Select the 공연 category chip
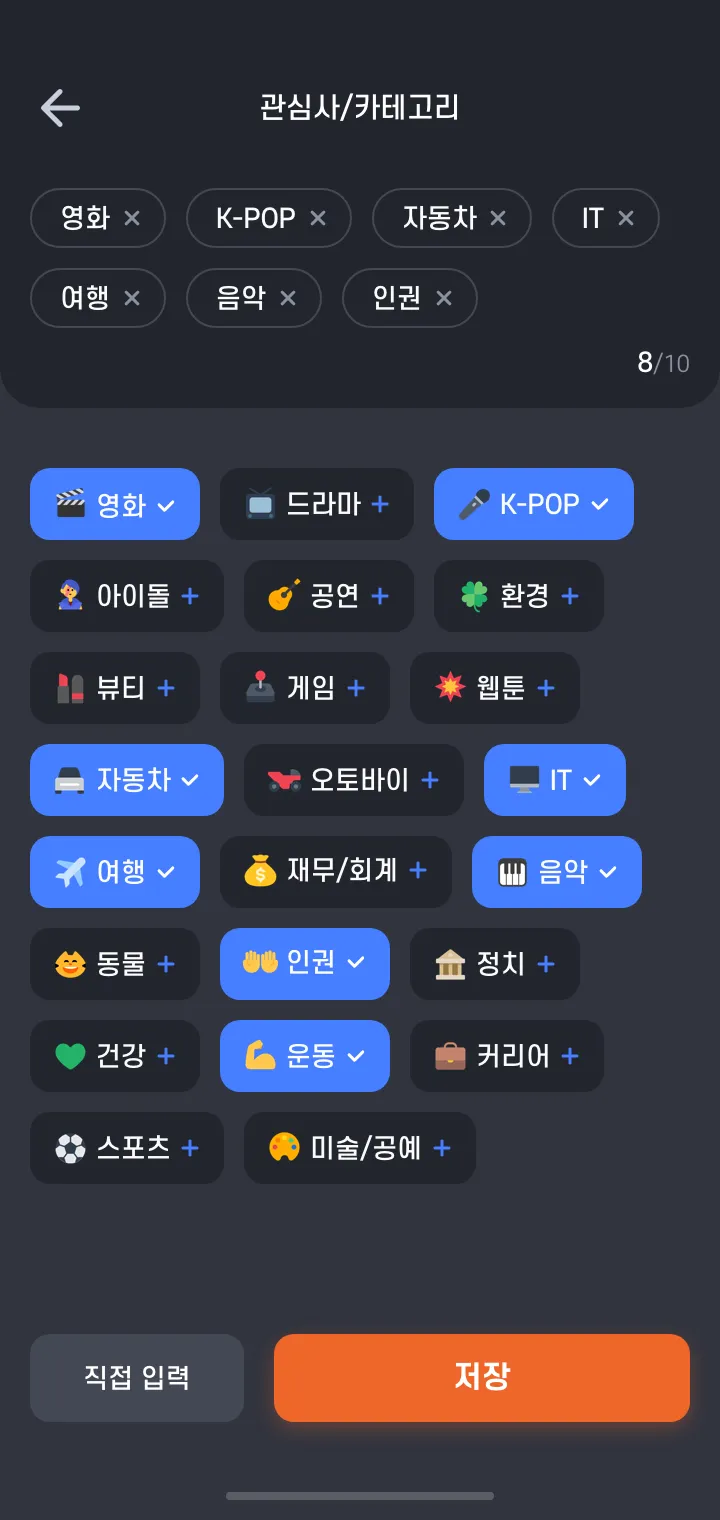720x1520 pixels. pos(329,596)
